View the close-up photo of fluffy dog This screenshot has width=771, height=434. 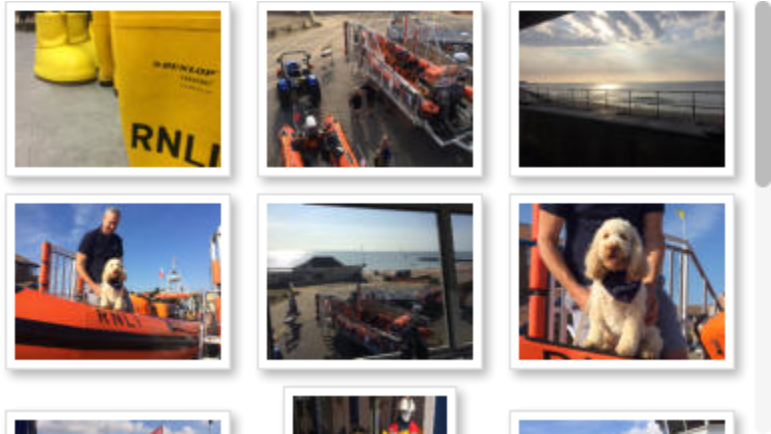(621, 281)
